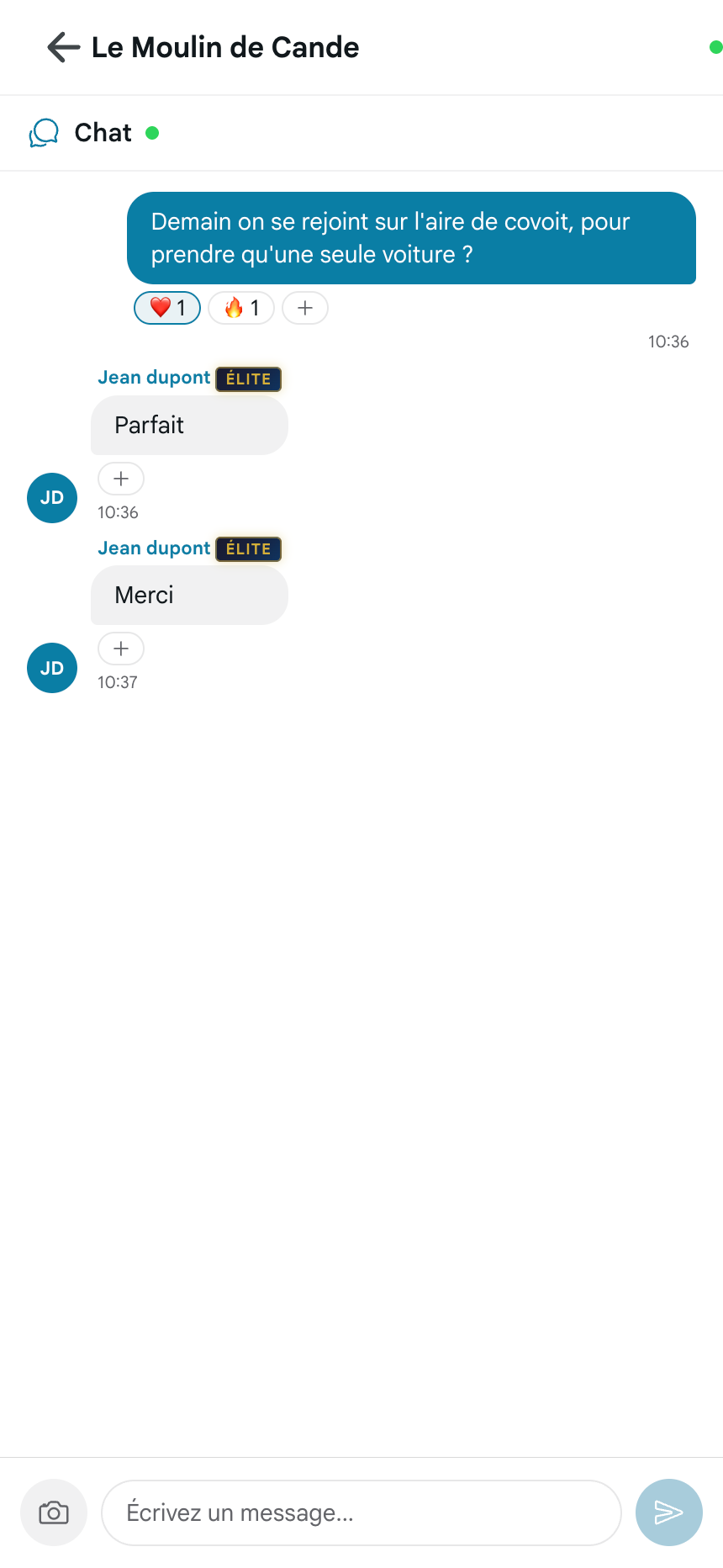Toggle the fire reaction on the covoit message

pos(241,308)
